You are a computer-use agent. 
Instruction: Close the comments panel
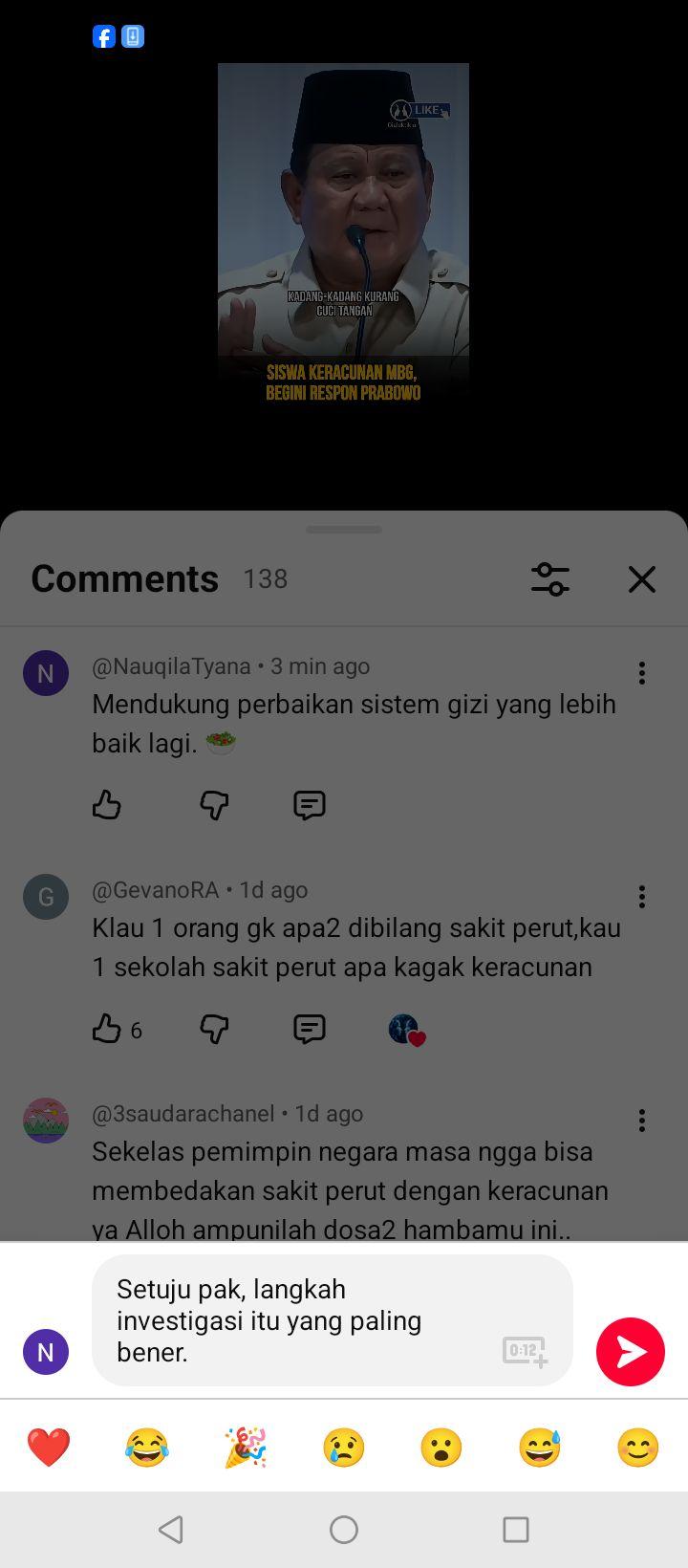(x=642, y=579)
